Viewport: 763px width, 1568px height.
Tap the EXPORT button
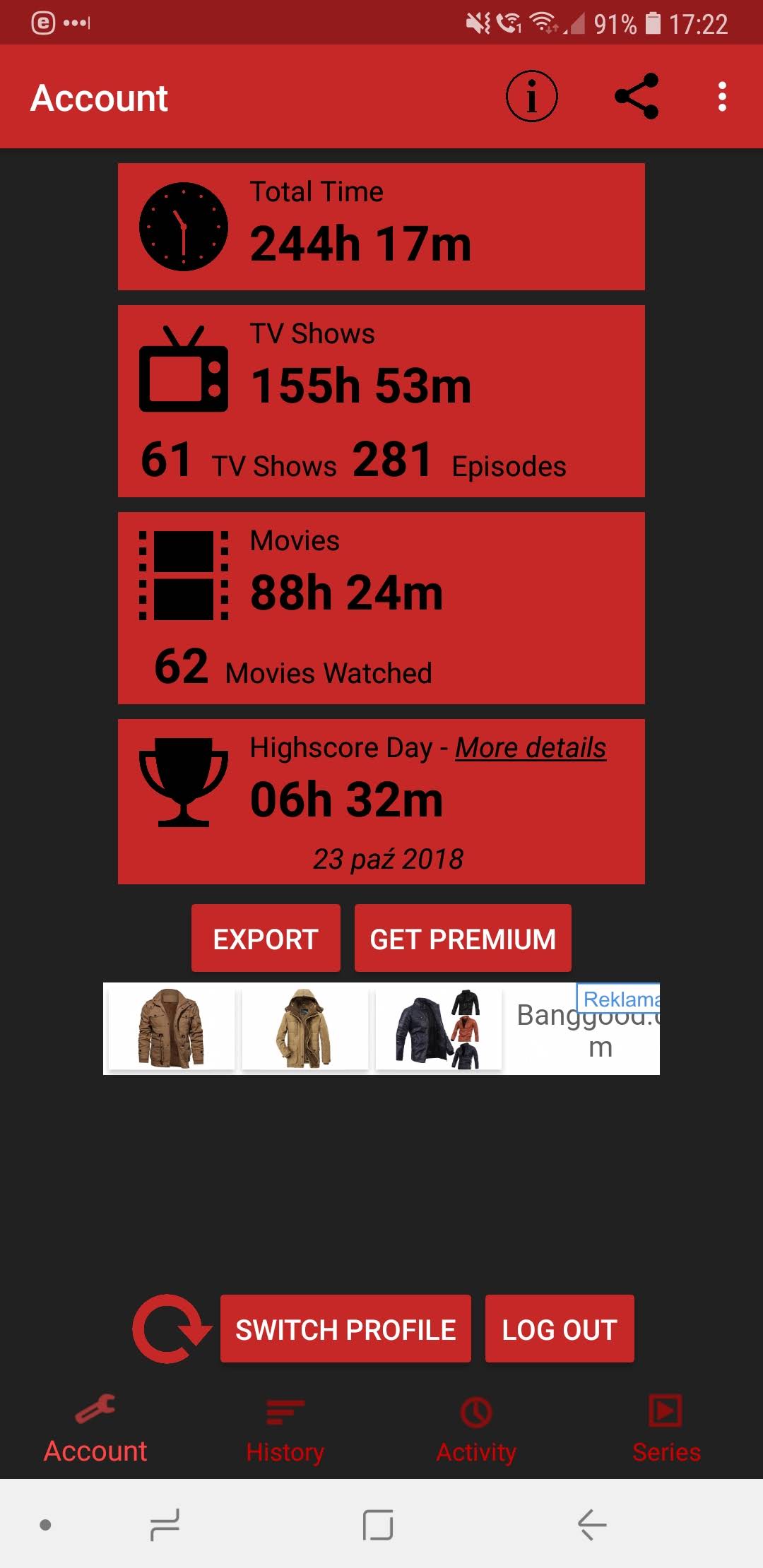pos(266,939)
